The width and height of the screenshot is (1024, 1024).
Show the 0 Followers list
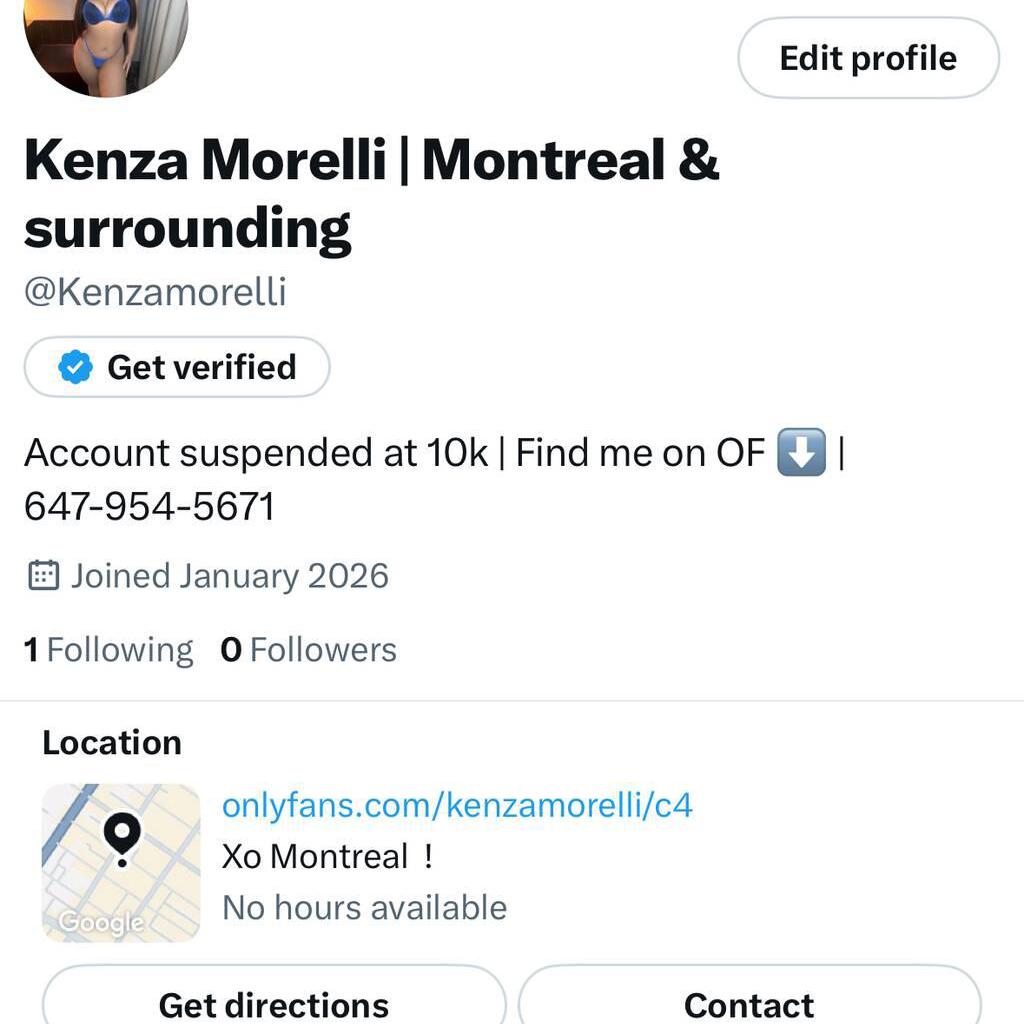click(x=309, y=650)
